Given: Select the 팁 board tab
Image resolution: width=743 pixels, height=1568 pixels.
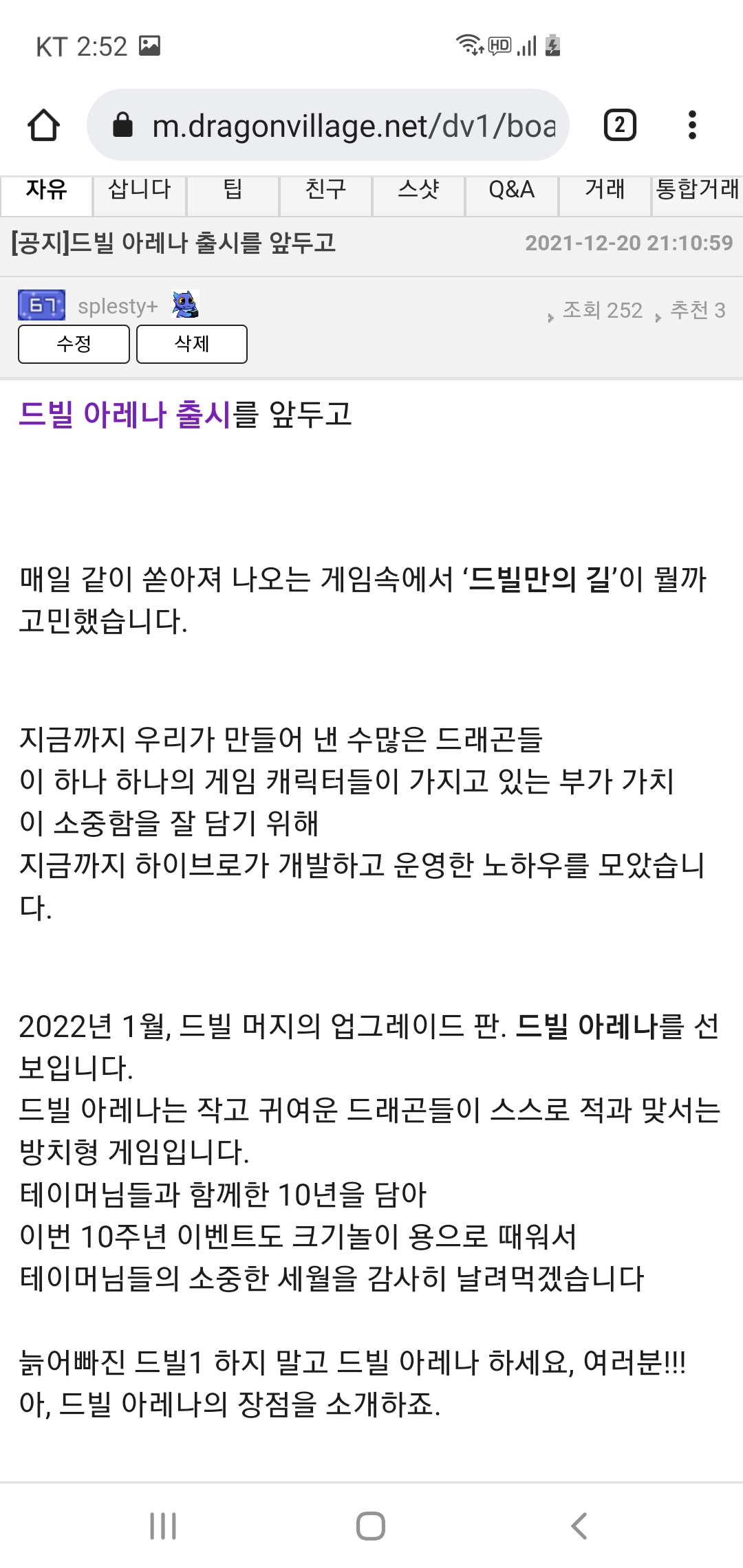Looking at the screenshot, I should pos(233,190).
